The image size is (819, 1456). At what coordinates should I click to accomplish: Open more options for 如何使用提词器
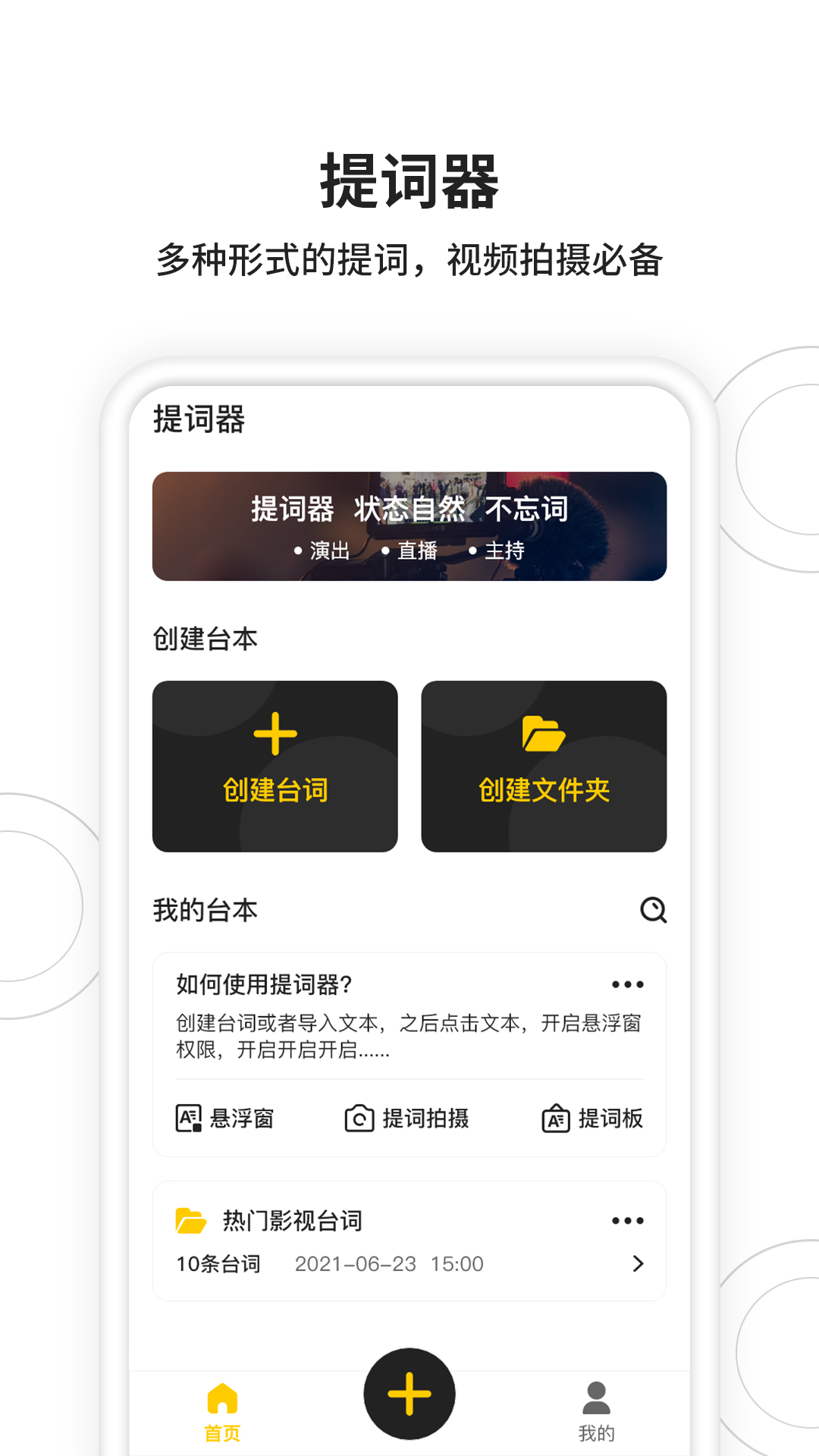point(627,984)
